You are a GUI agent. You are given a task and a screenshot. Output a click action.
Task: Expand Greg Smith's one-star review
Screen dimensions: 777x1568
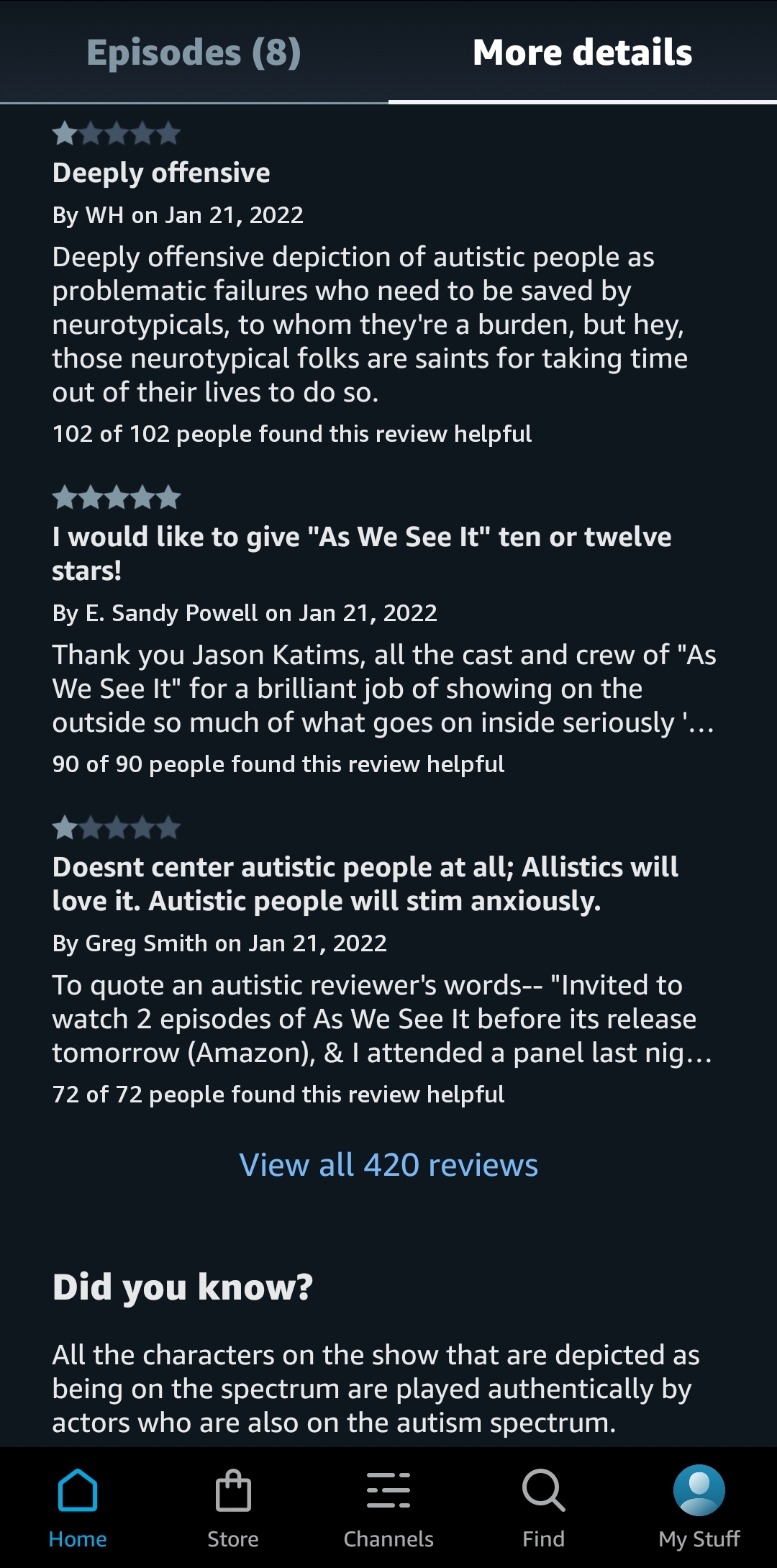point(381,1019)
